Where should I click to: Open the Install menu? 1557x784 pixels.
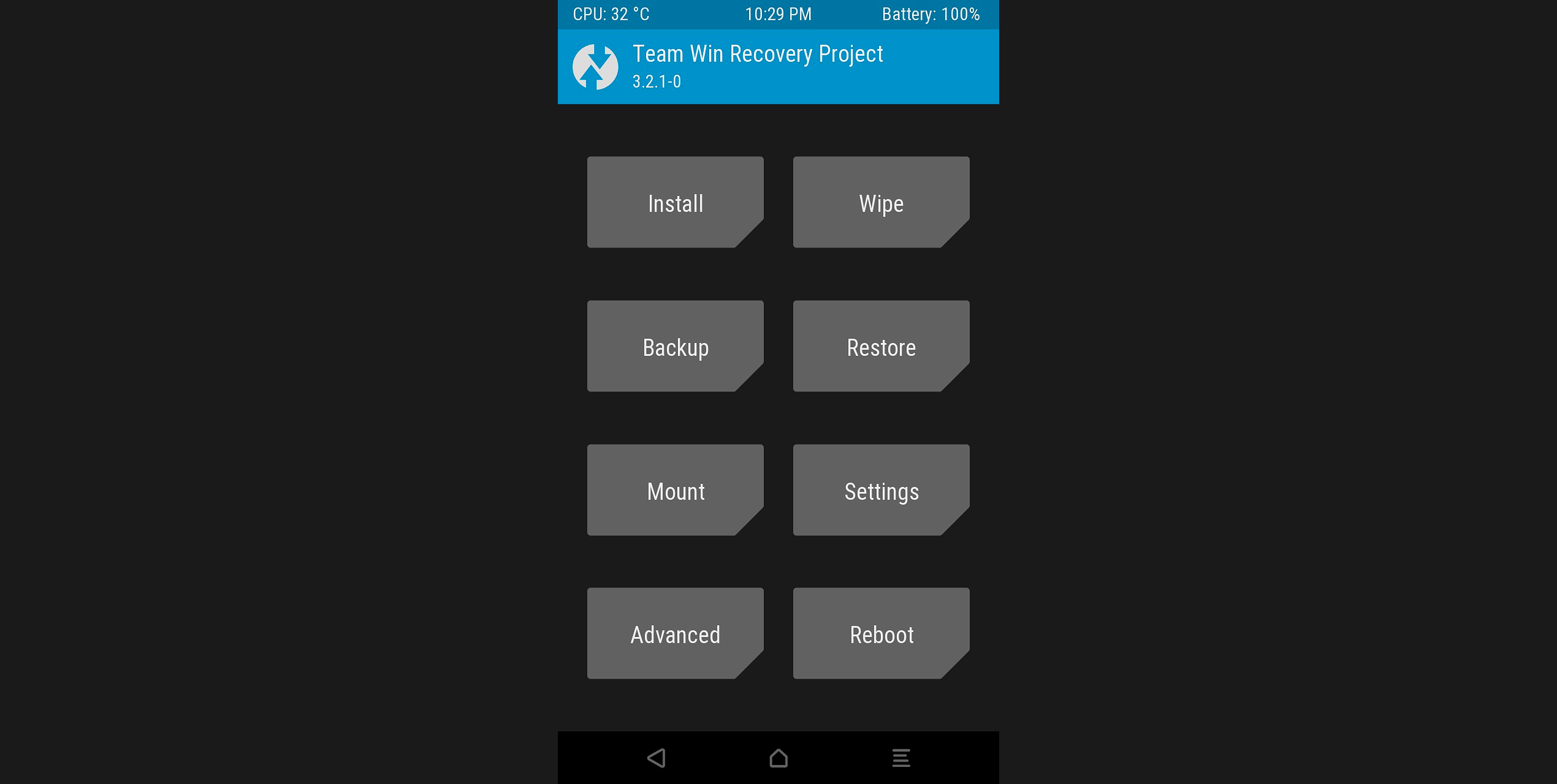pos(675,202)
